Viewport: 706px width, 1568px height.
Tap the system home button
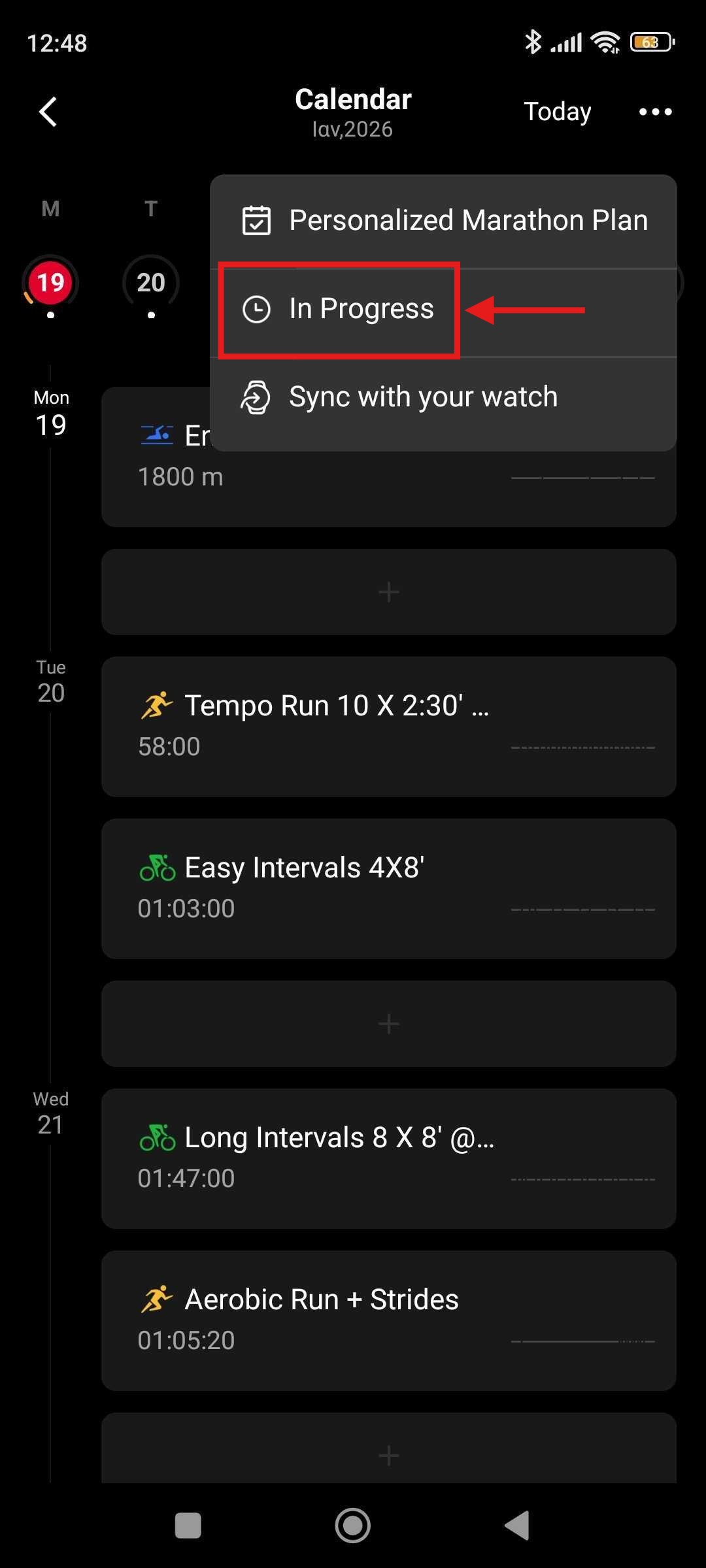click(x=352, y=1526)
